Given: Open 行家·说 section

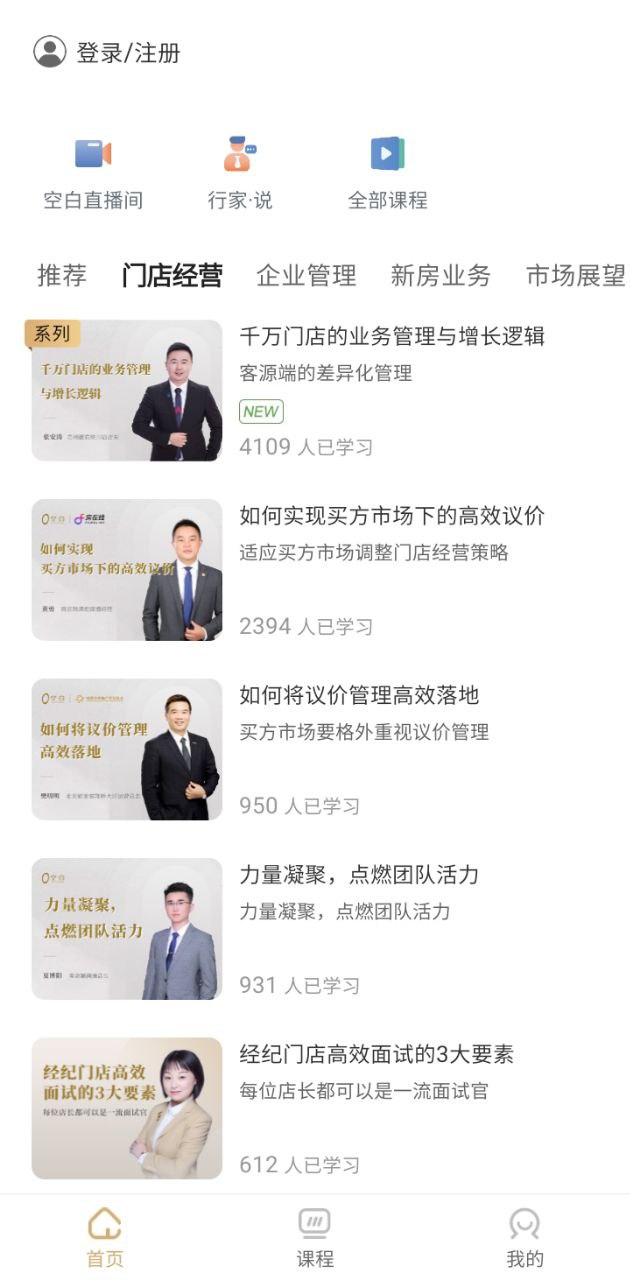Looking at the screenshot, I should click(x=240, y=172).
